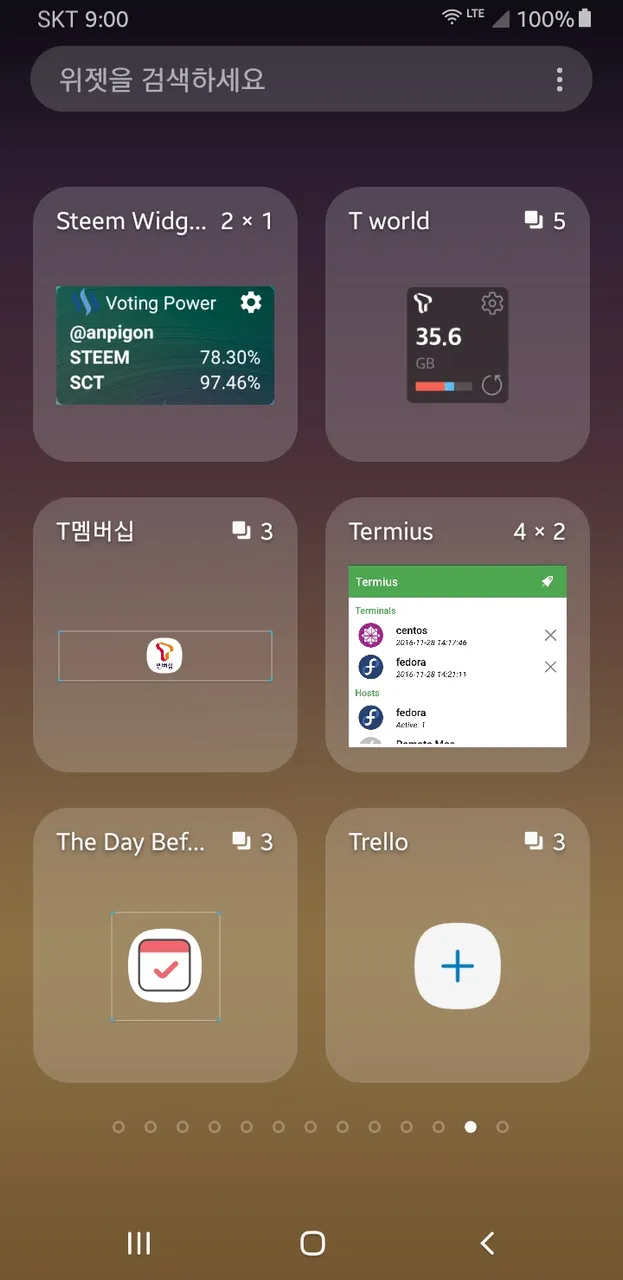Screen dimensions: 623x1280
Task: Tap the widget search field
Action: tap(290, 79)
